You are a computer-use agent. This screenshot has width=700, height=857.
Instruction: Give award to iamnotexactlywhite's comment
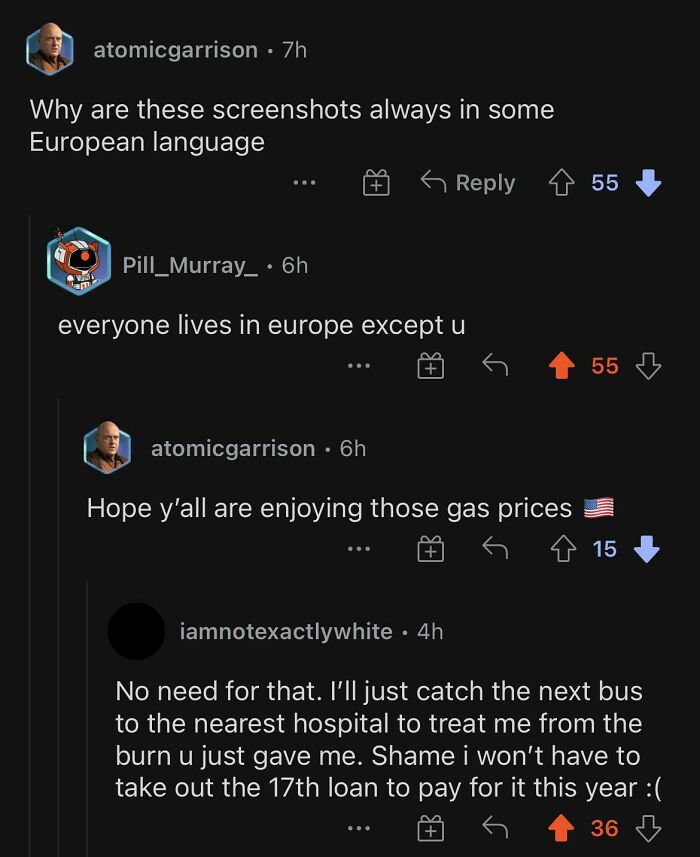(x=430, y=828)
